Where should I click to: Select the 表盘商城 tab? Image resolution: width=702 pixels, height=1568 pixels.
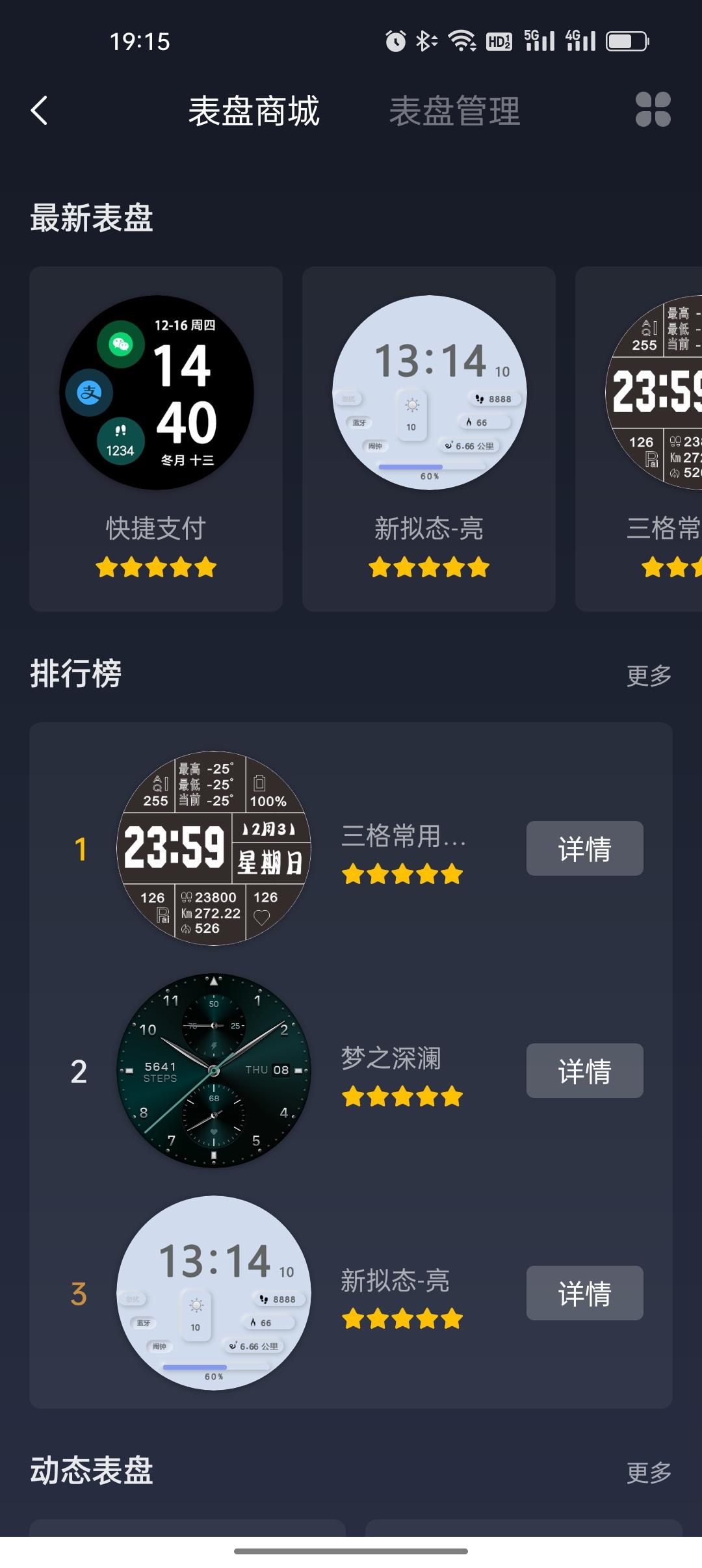252,112
